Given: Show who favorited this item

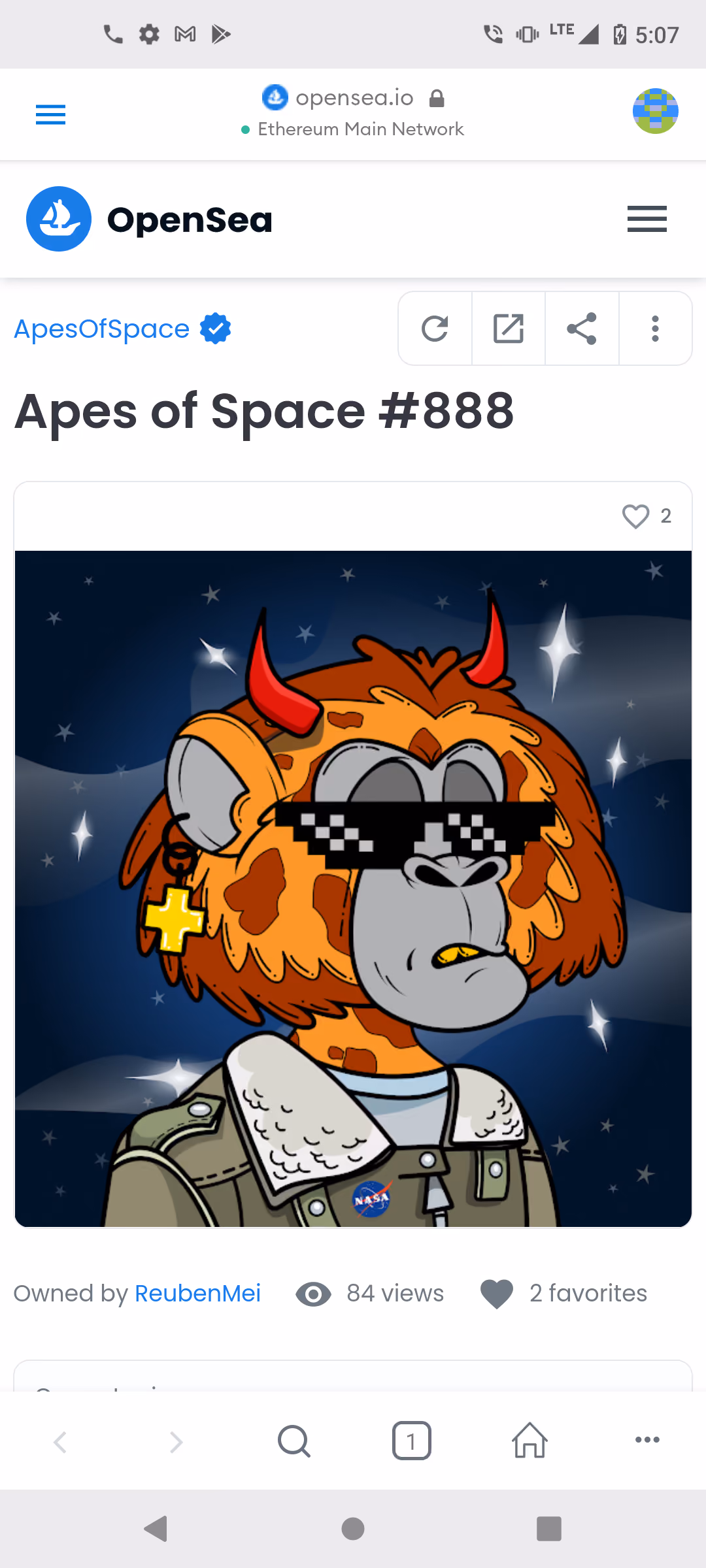Looking at the screenshot, I should point(588,1293).
